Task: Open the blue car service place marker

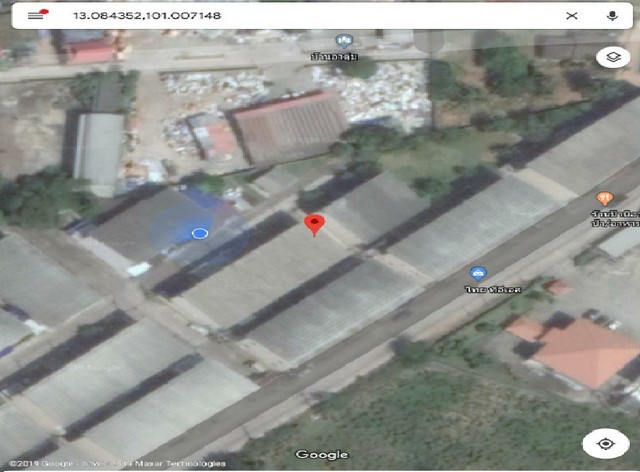Action: click(478, 273)
